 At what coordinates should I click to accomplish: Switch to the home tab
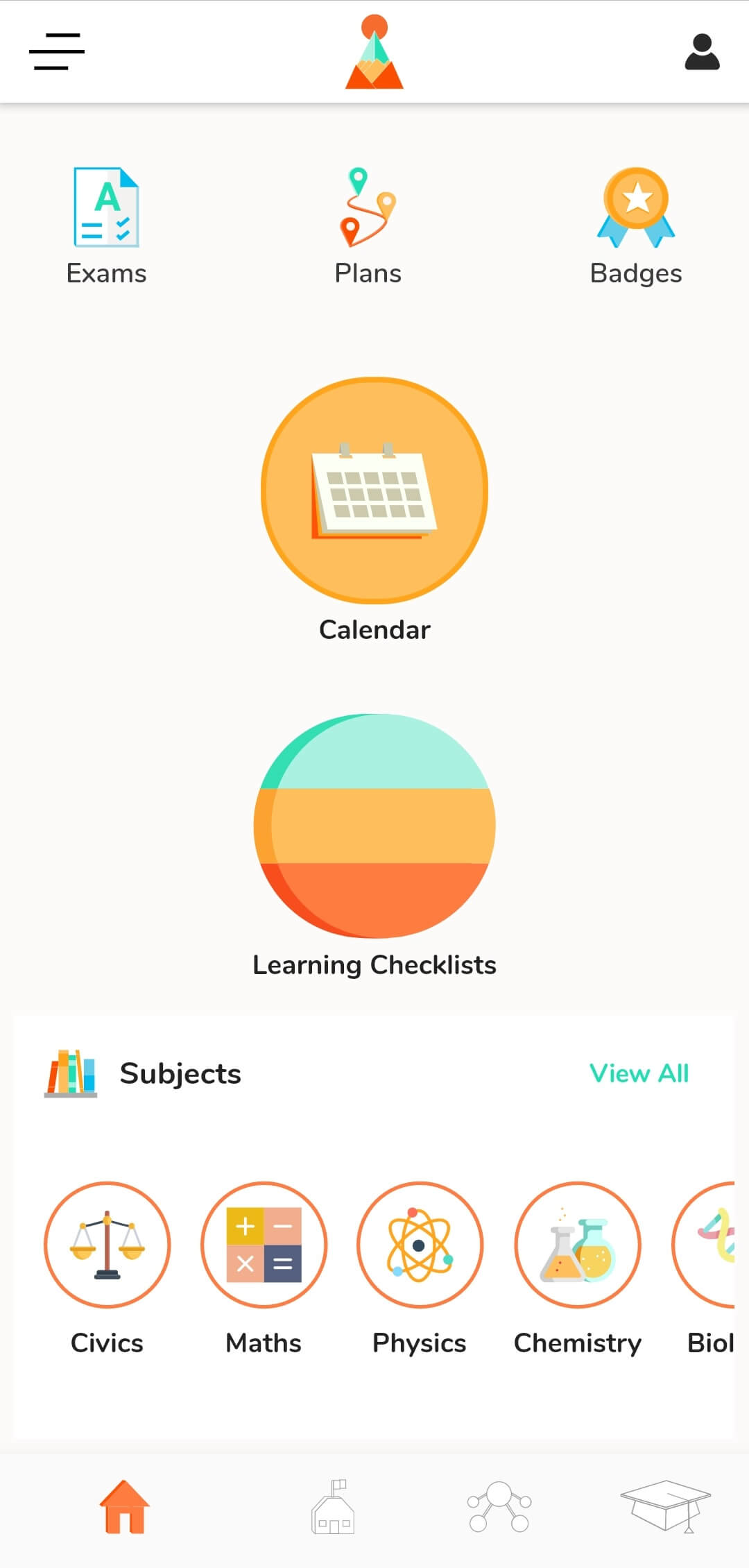(124, 1506)
